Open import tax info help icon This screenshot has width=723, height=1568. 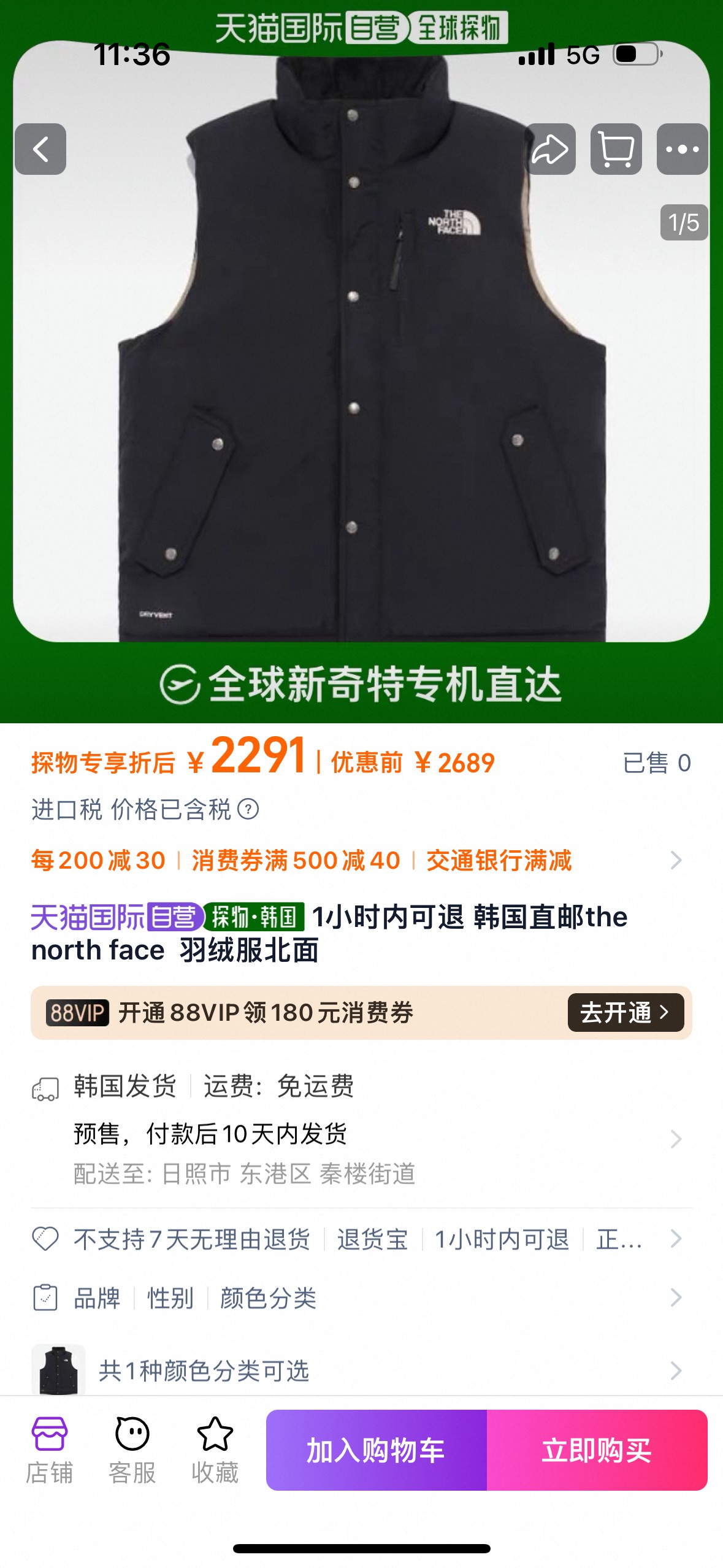(x=248, y=809)
